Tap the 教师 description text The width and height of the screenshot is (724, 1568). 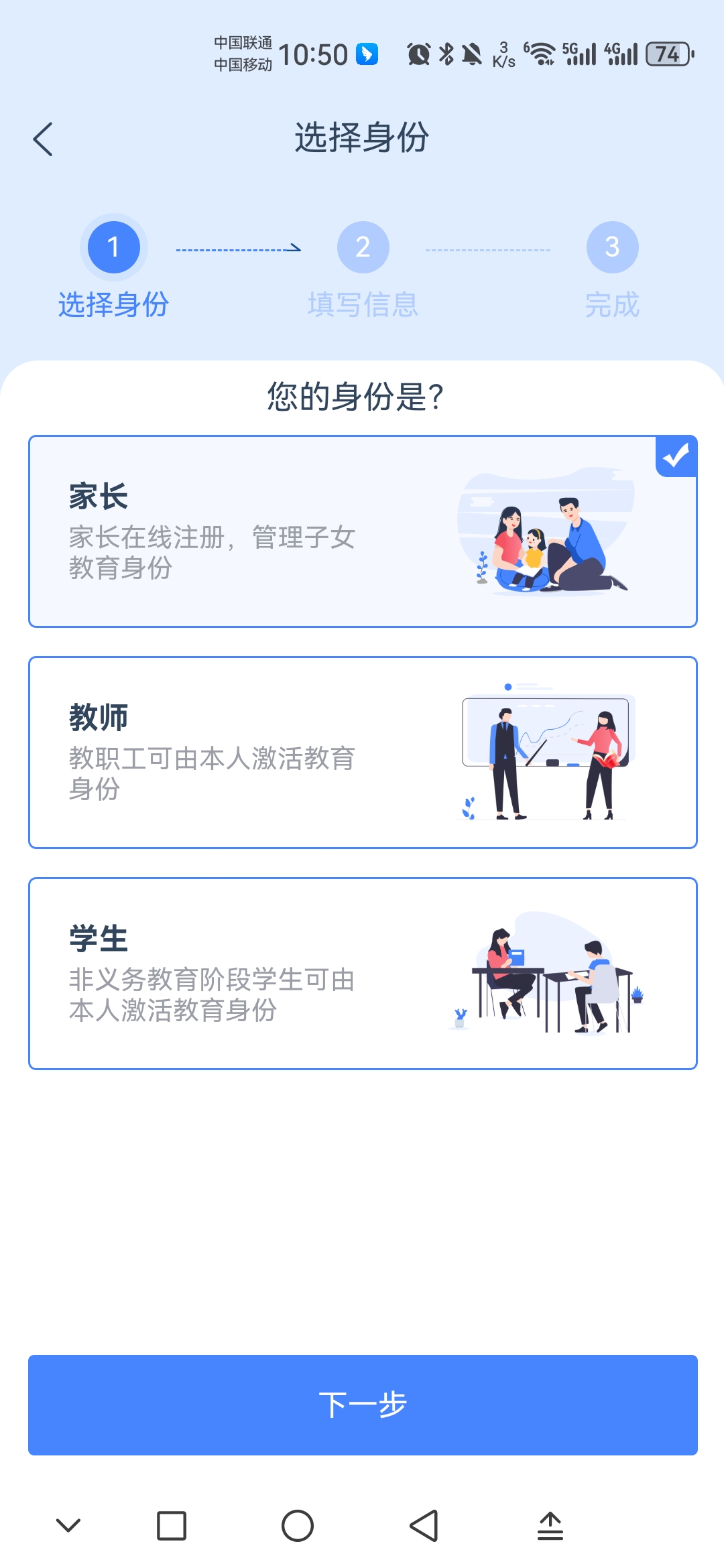click(211, 774)
